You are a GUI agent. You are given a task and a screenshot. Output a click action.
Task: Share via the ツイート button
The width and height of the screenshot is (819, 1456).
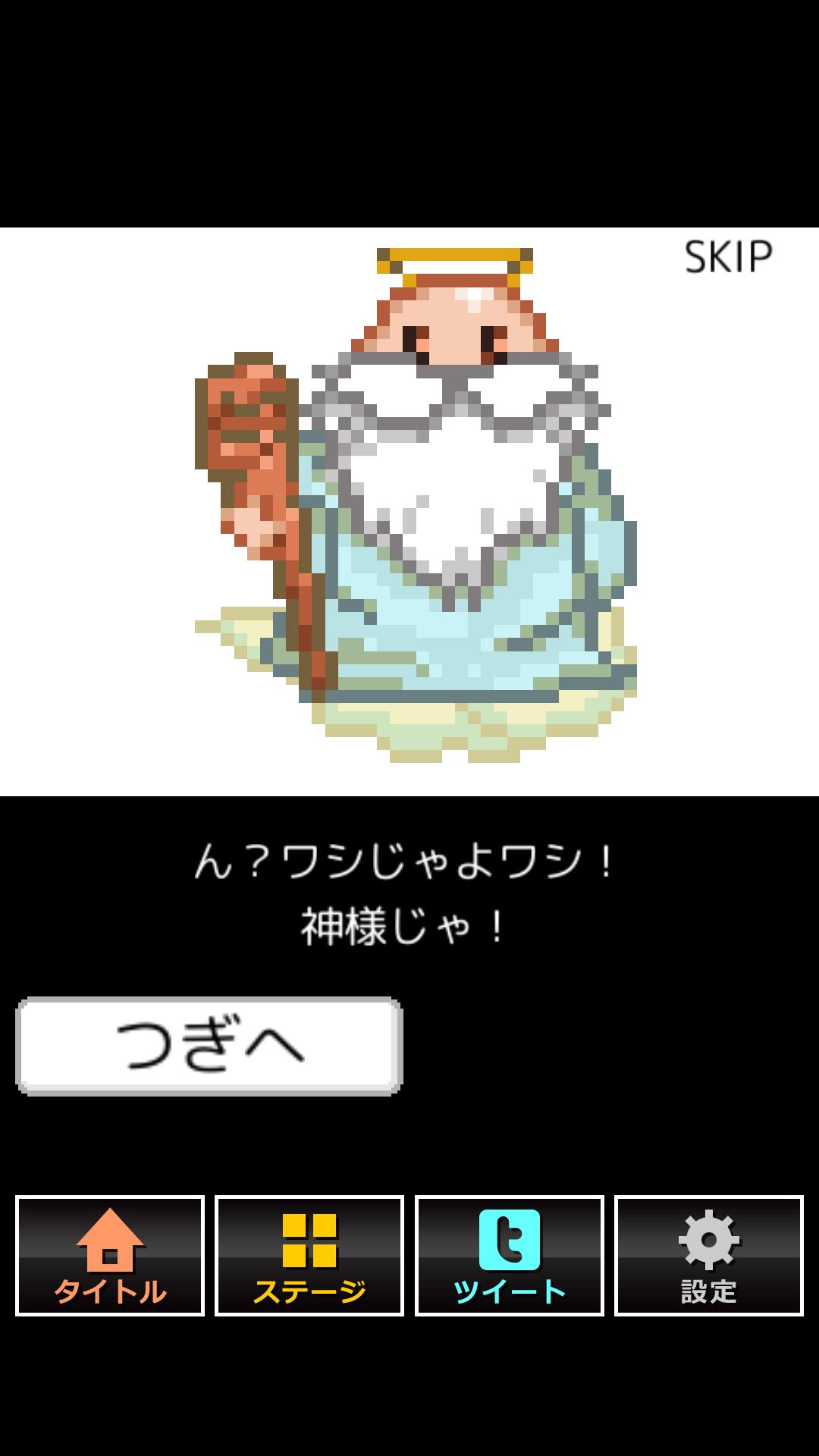(x=510, y=1255)
